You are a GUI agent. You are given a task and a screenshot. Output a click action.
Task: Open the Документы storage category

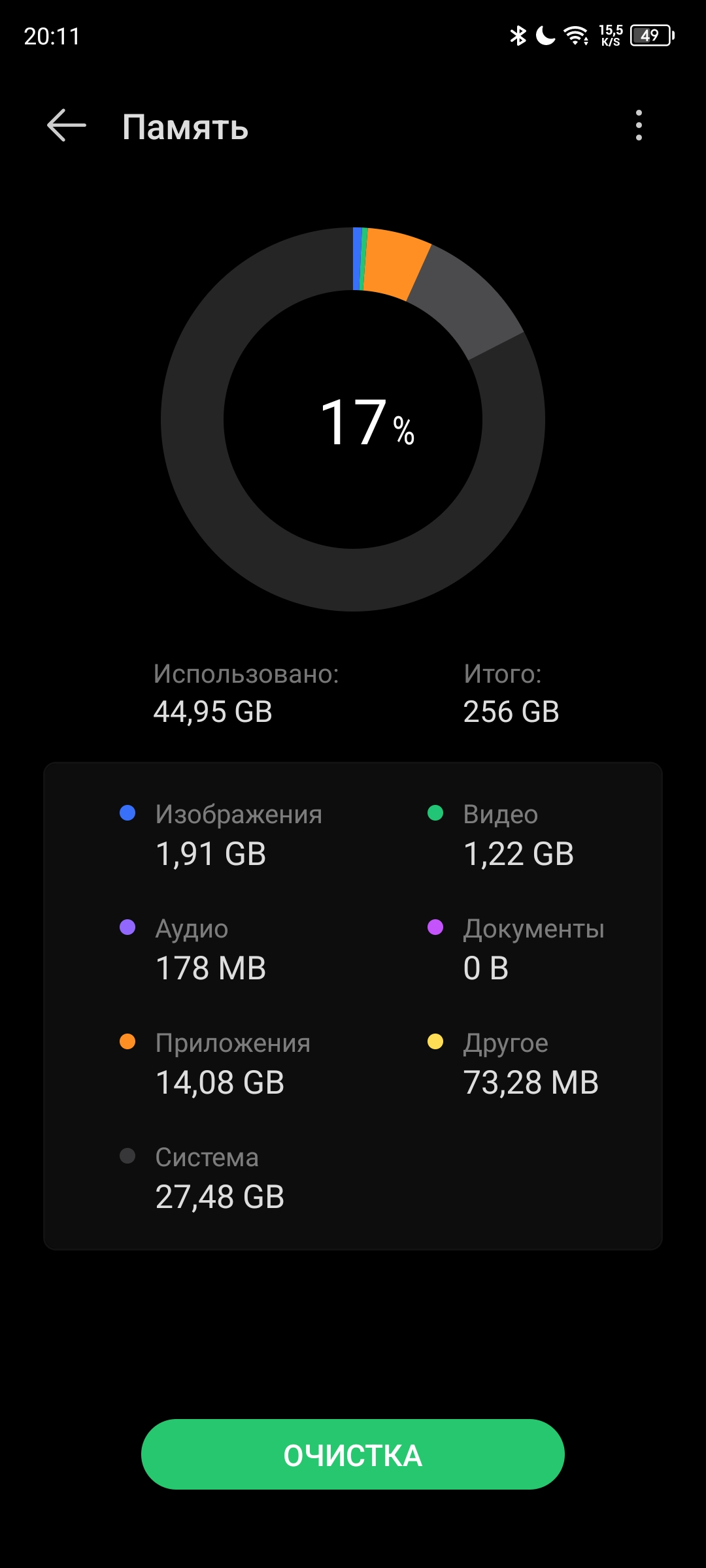(x=516, y=949)
